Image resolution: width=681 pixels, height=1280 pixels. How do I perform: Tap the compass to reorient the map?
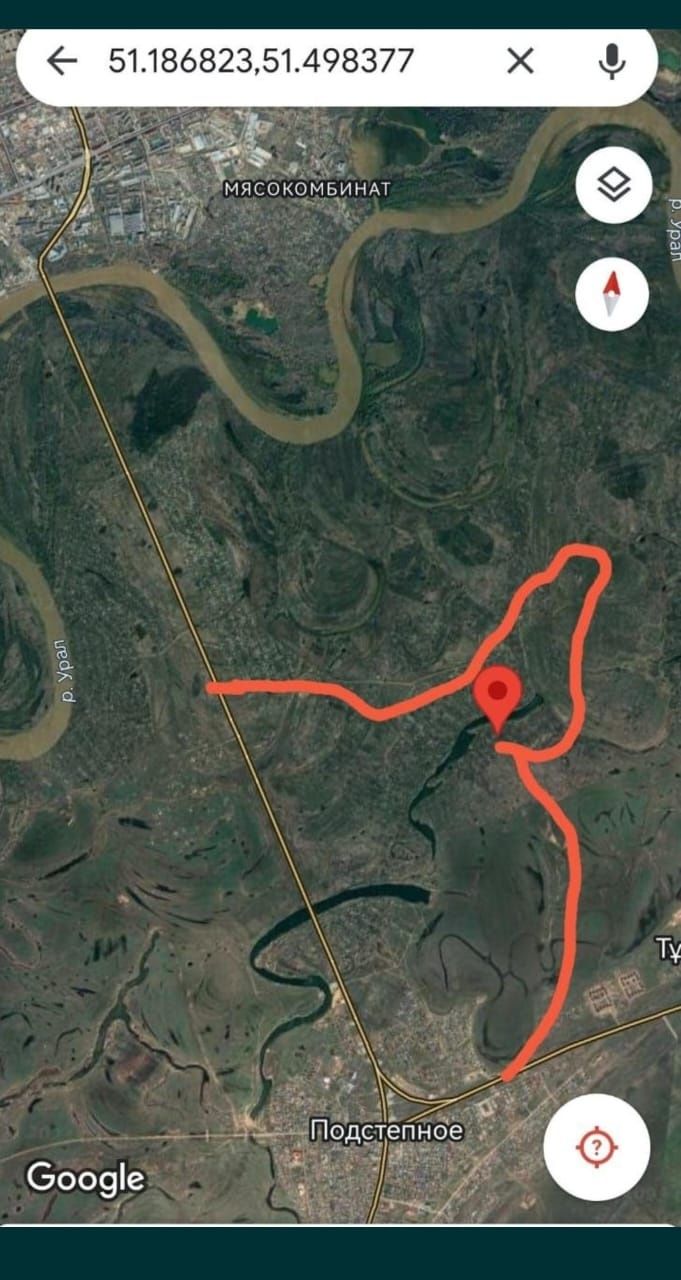click(x=612, y=294)
